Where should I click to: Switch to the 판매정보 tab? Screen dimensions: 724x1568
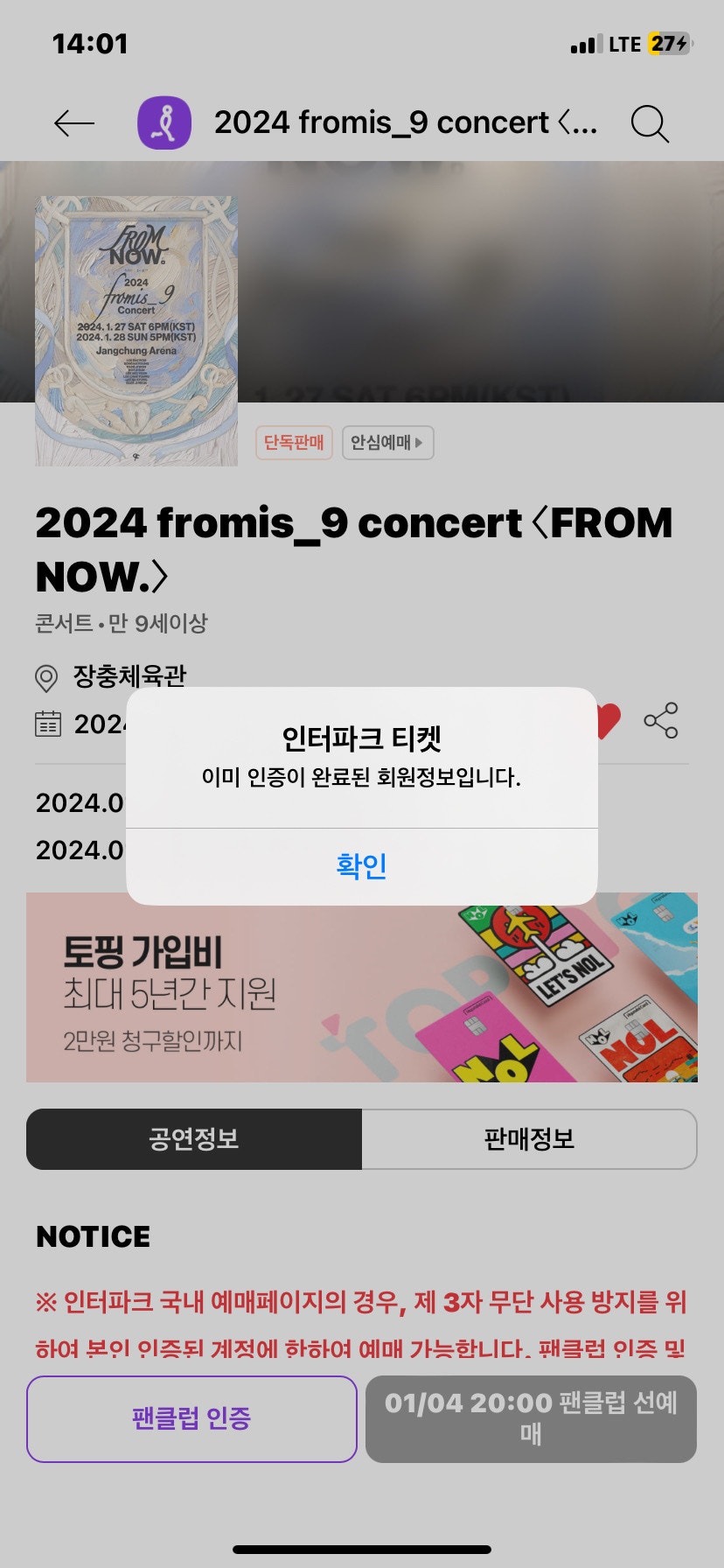click(530, 1138)
